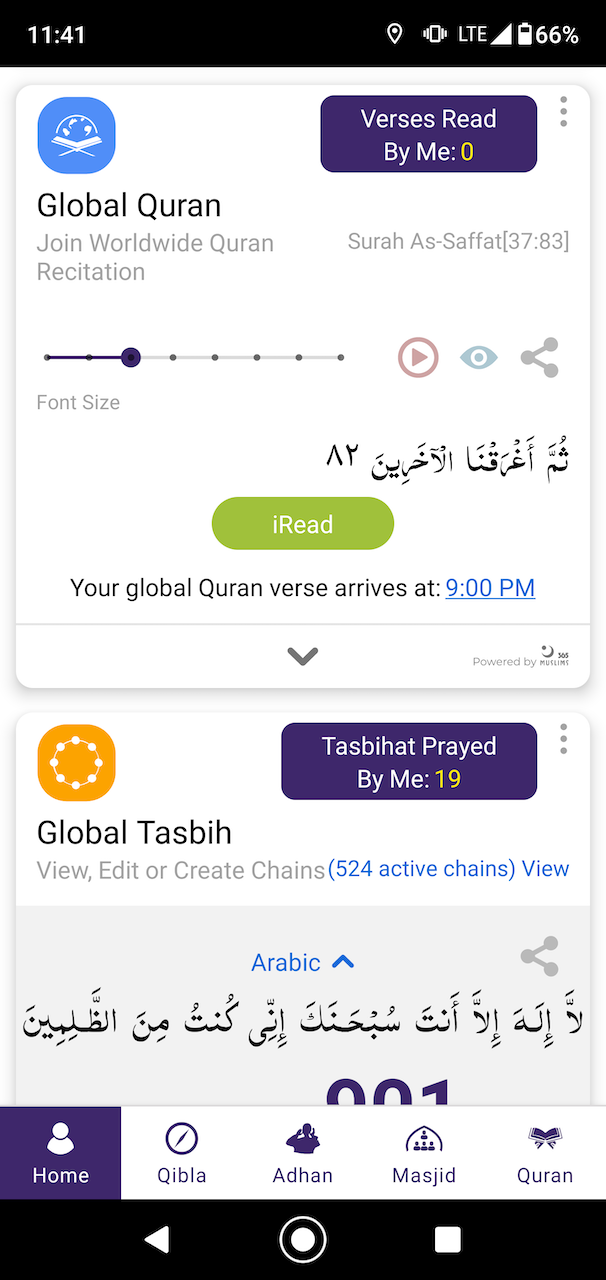This screenshot has width=606, height=1280.
Task: Open the Quran tab
Action: pyautogui.click(x=545, y=1153)
